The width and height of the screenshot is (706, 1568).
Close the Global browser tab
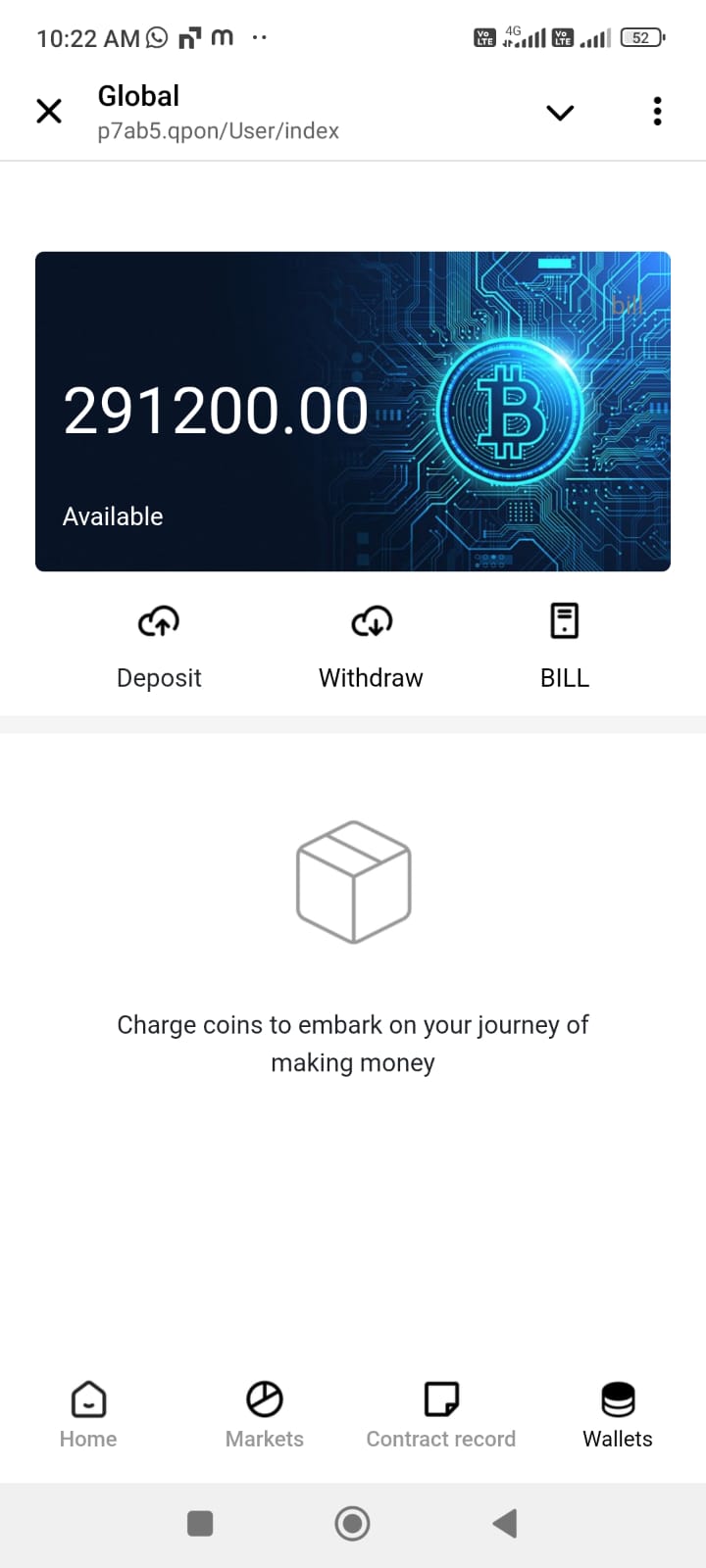49,112
